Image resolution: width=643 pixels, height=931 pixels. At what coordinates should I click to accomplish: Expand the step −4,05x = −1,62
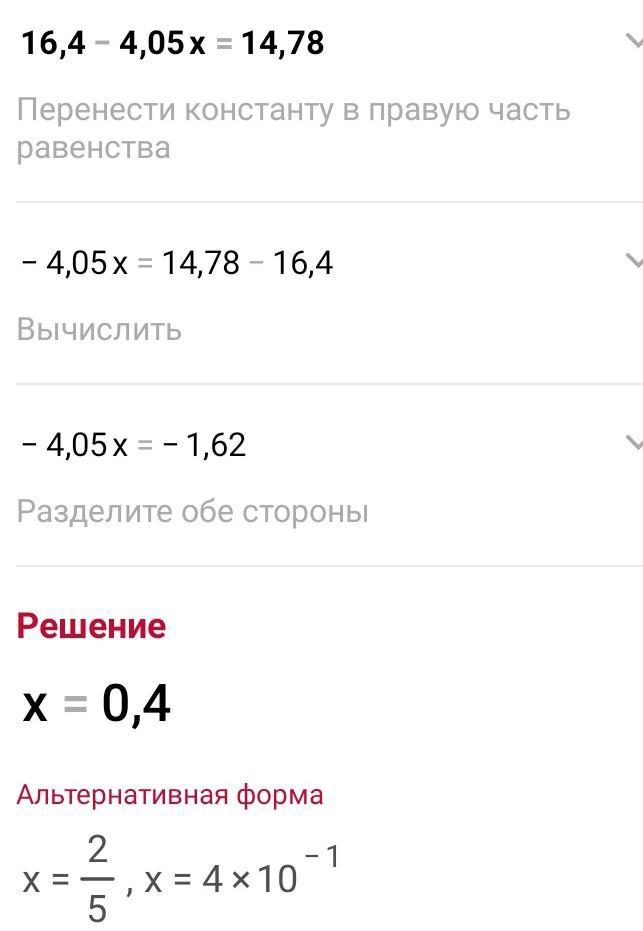633,443
